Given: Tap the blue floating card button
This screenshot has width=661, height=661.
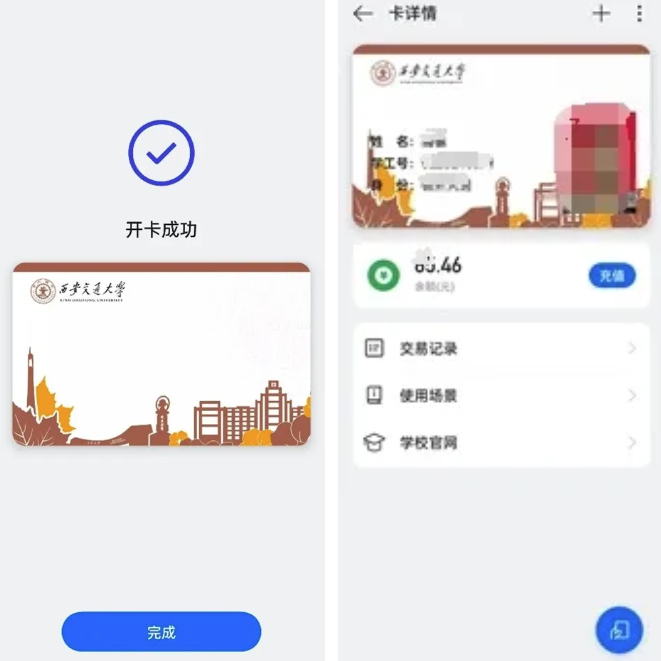Looking at the screenshot, I should pyautogui.click(x=620, y=630).
